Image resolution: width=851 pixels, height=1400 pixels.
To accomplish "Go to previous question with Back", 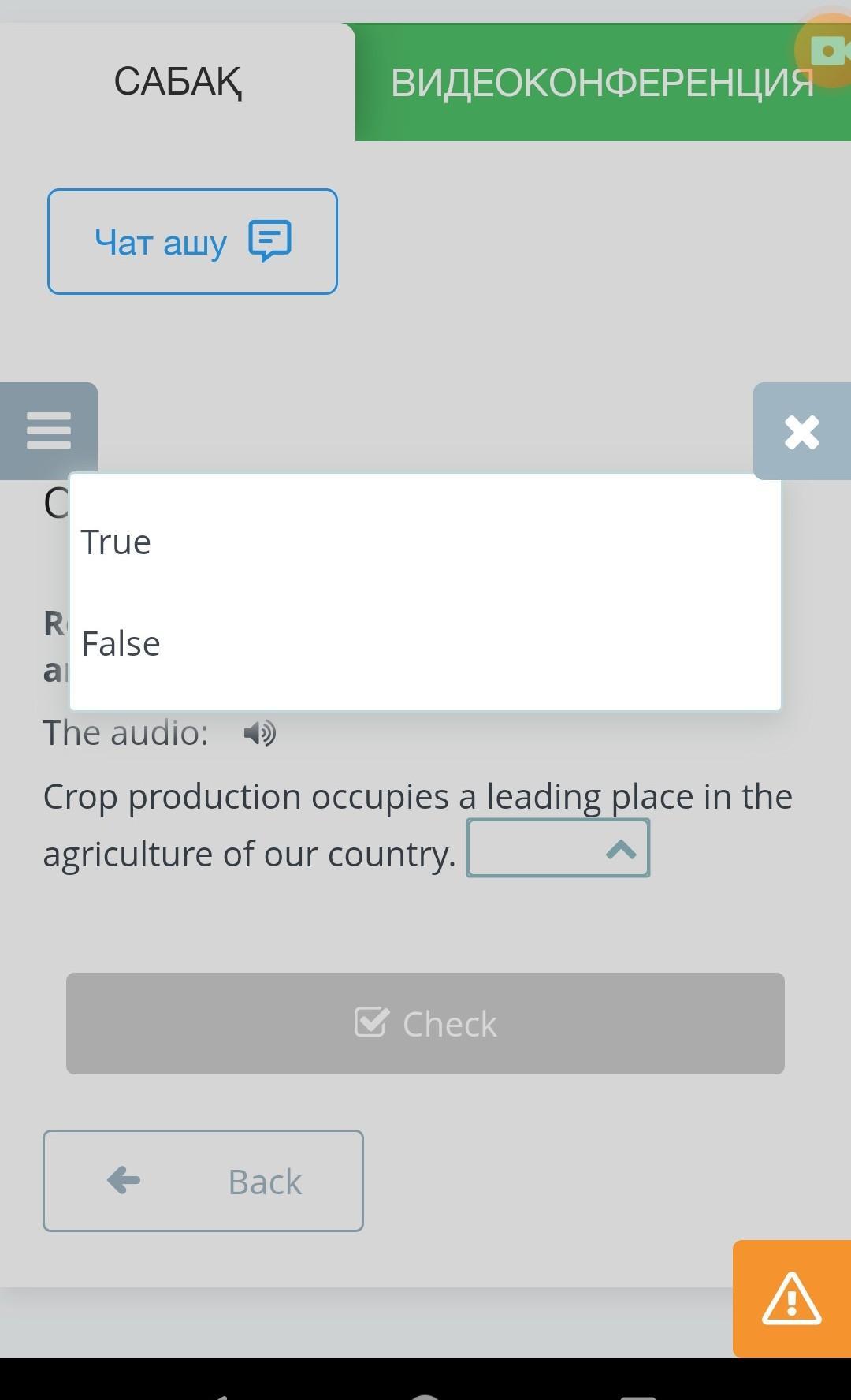I will point(203,1181).
